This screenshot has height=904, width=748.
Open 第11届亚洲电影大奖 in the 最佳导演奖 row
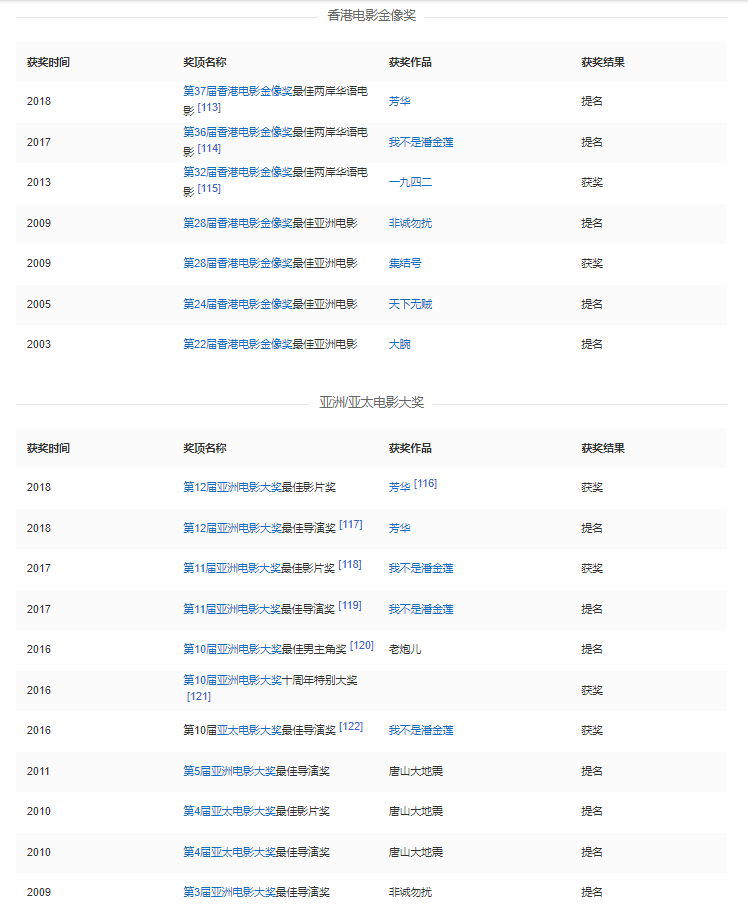232,609
